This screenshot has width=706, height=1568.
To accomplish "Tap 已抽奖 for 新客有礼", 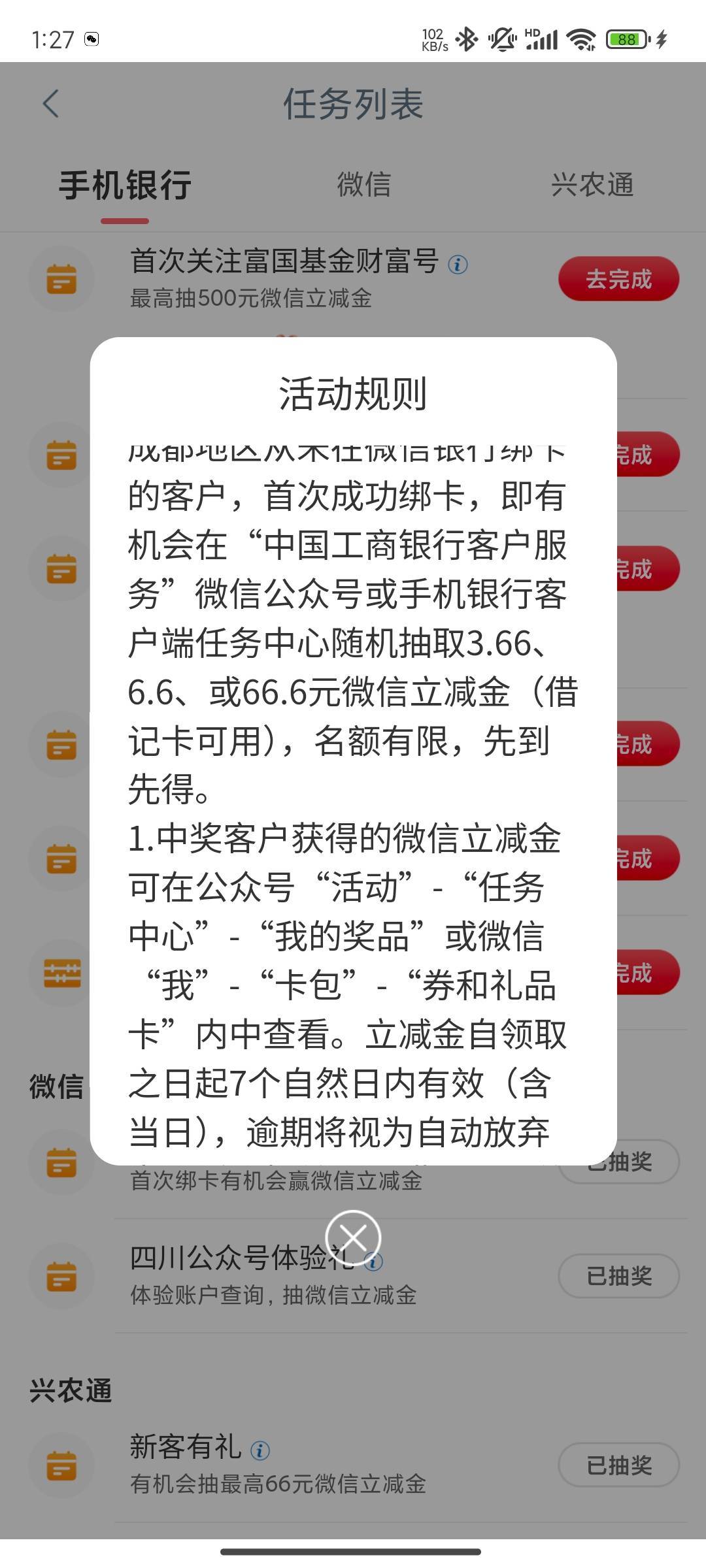I will tap(618, 1465).
